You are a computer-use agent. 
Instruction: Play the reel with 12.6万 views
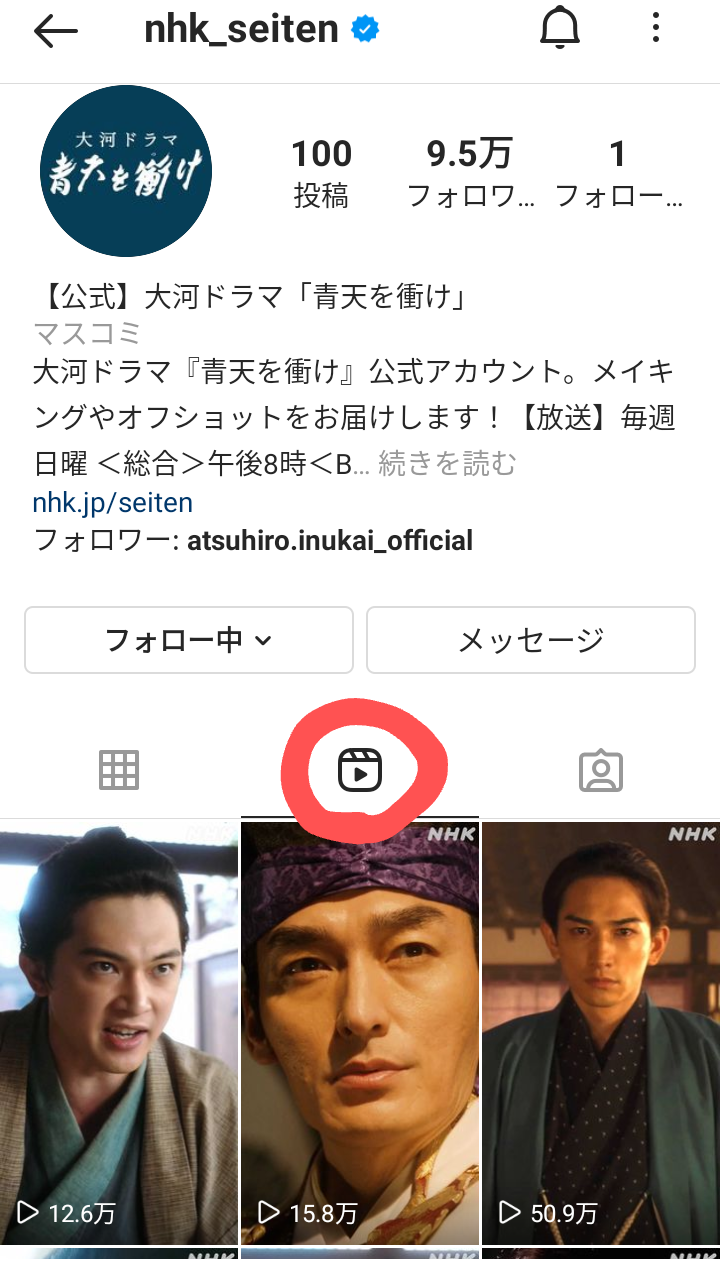coord(119,1030)
